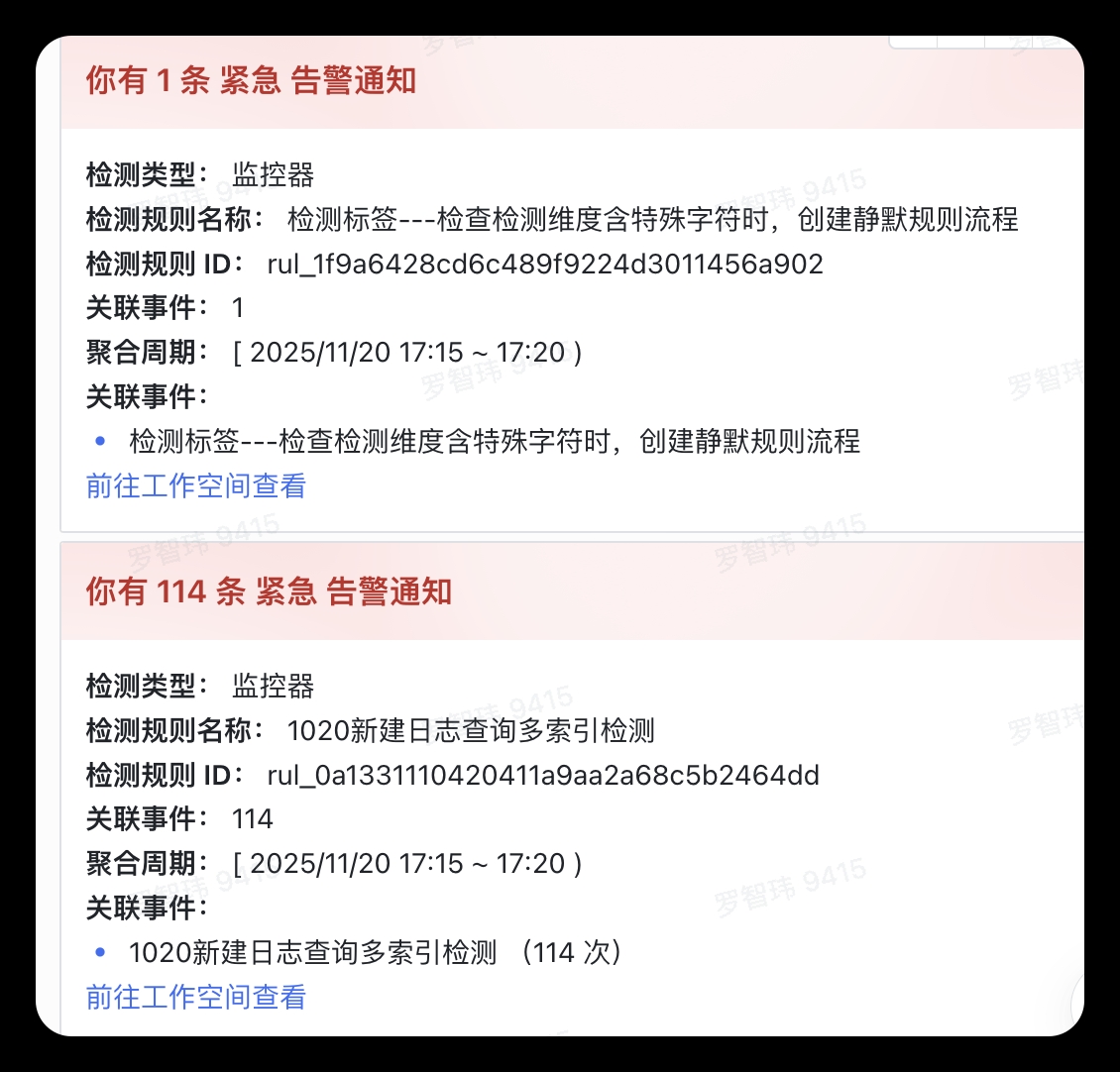Open workspace link under the 114 条 alert
1120x1072 pixels.
196,997
